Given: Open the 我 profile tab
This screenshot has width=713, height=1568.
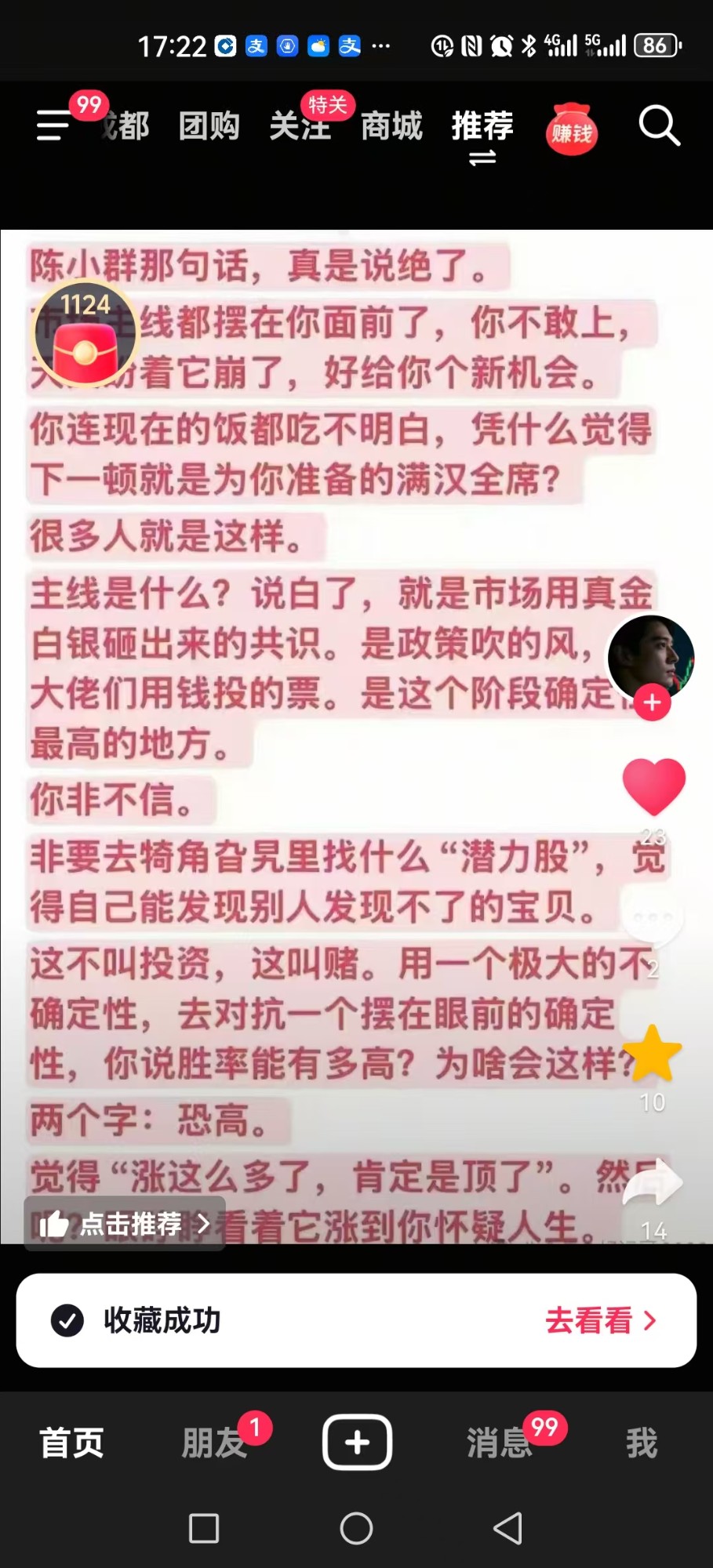Looking at the screenshot, I should point(641,1443).
